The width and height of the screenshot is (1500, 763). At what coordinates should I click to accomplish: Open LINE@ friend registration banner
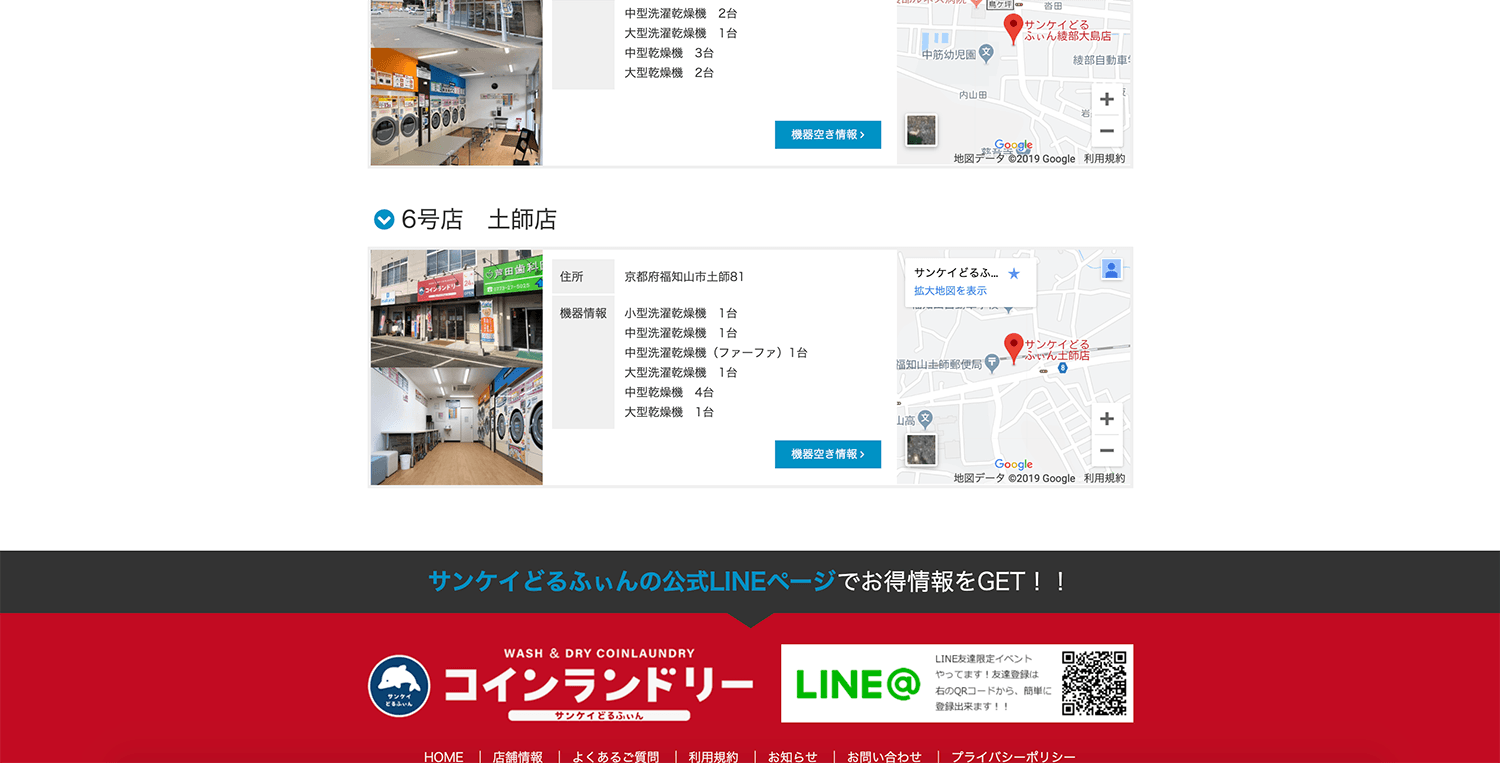click(956, 683)
